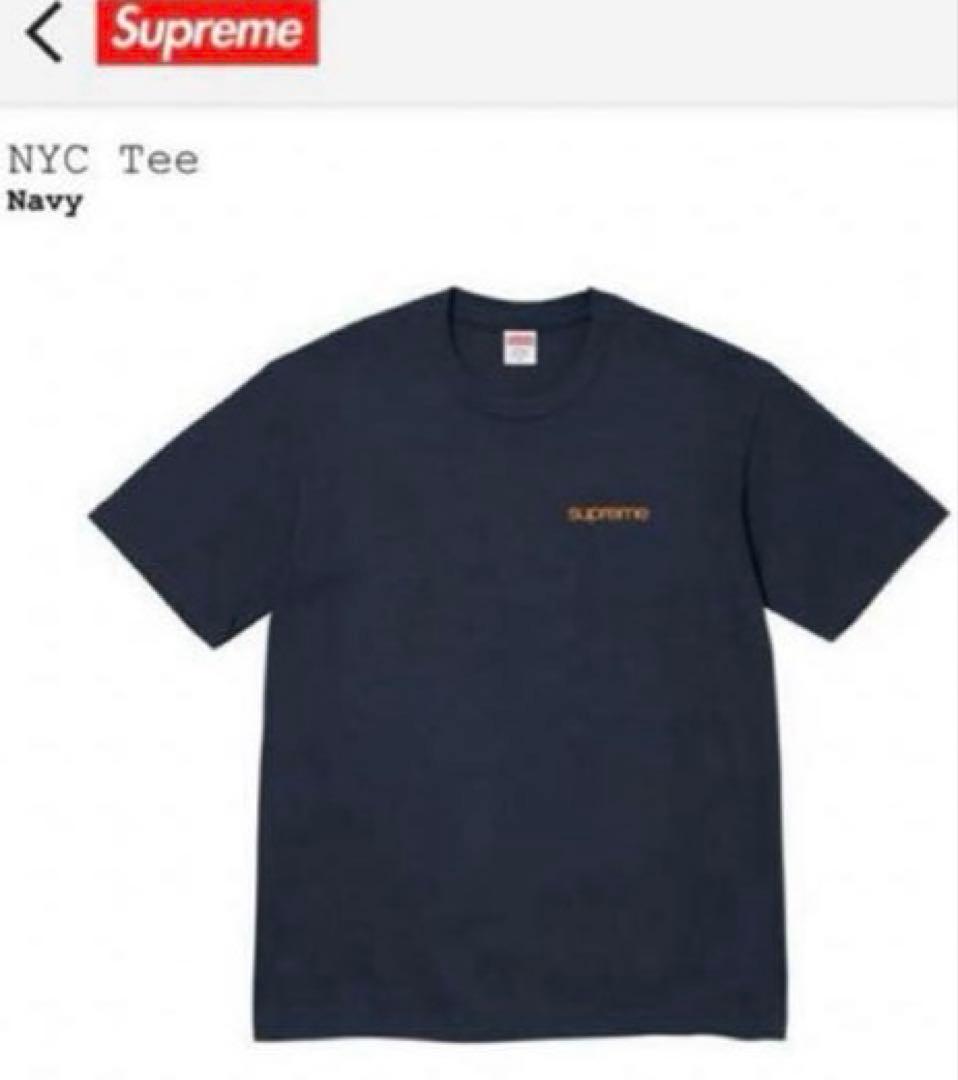The height and width of the screenshot is (1080, 958).
Task: Tap the brand logo beside the back arrow
Action: click(205, 33)
